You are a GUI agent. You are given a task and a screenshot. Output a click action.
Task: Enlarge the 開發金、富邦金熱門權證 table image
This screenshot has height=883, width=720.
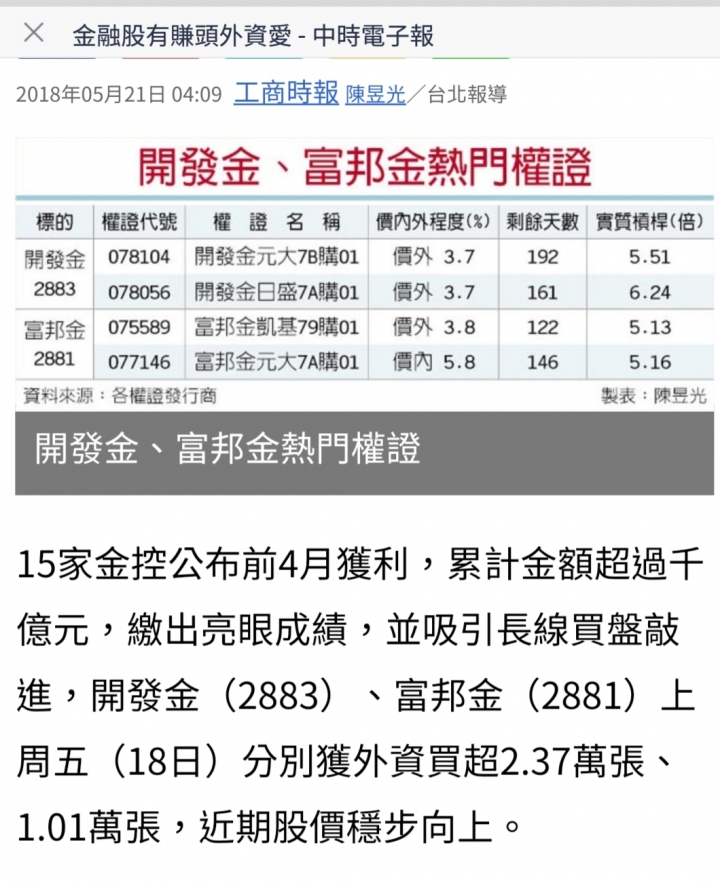point(364,274)
